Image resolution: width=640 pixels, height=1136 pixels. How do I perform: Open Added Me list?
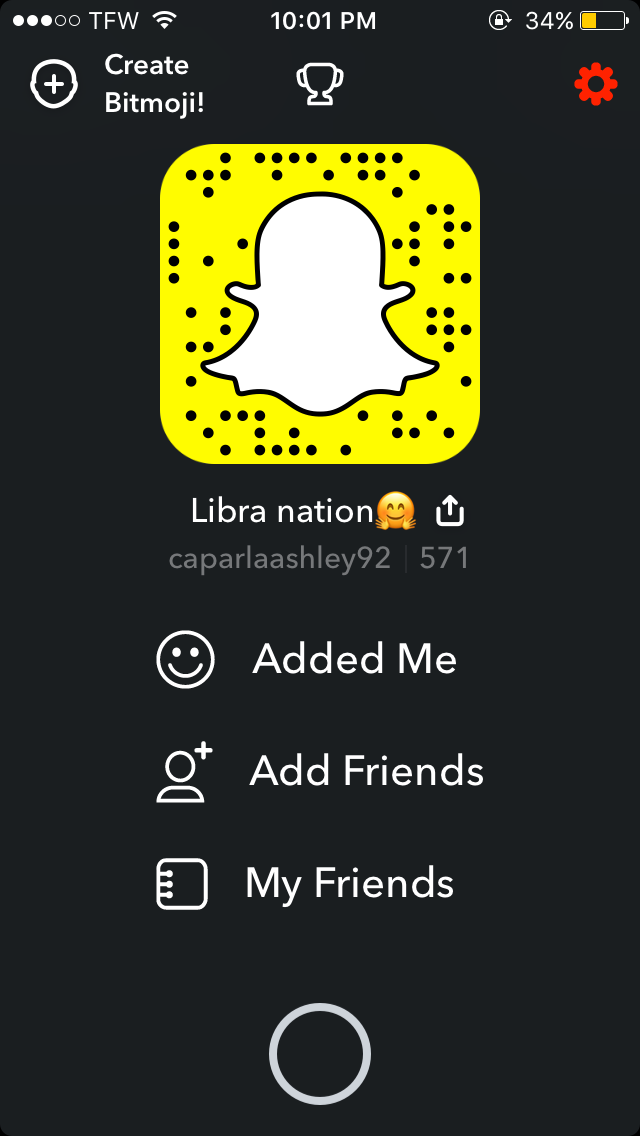(x=308, y=660)
